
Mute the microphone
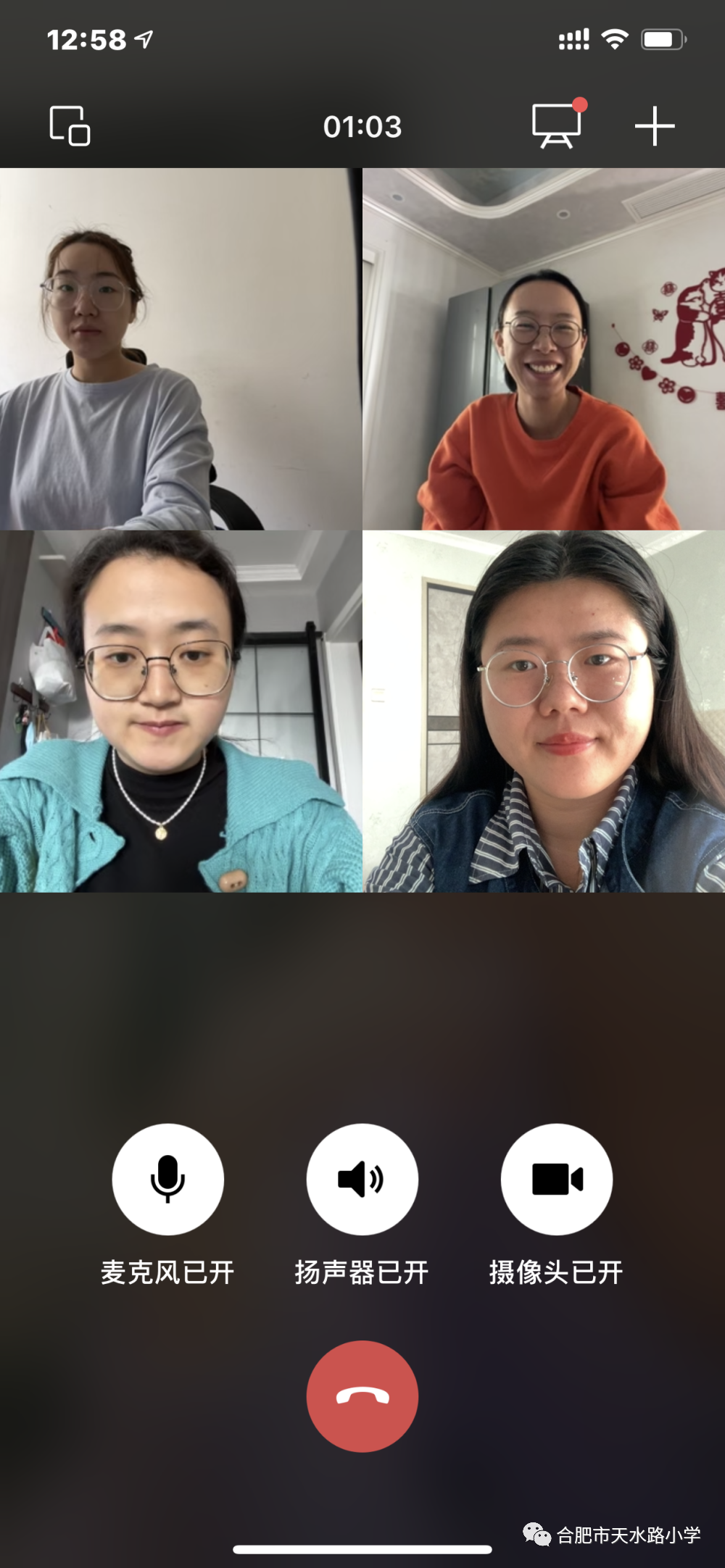167,1179
